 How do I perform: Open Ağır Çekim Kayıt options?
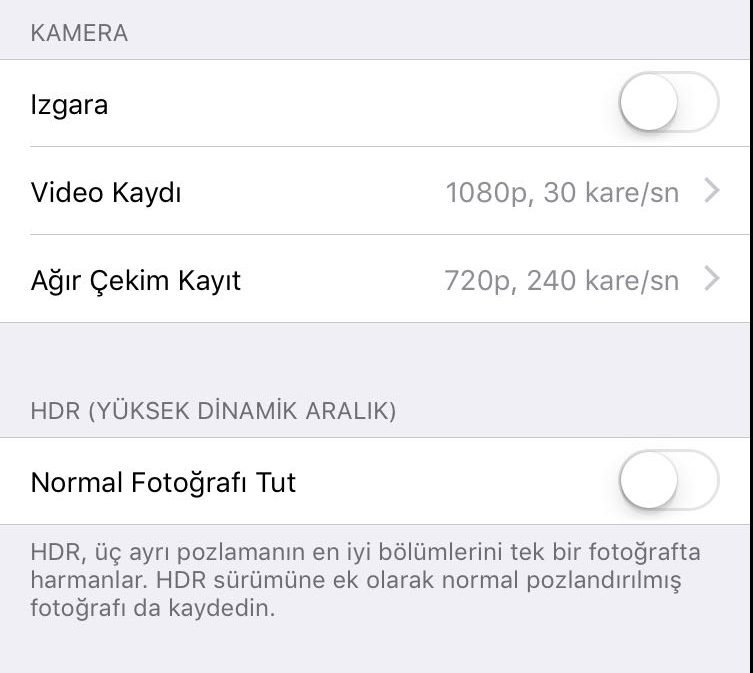pyautogui.click(x=376, y=280)
